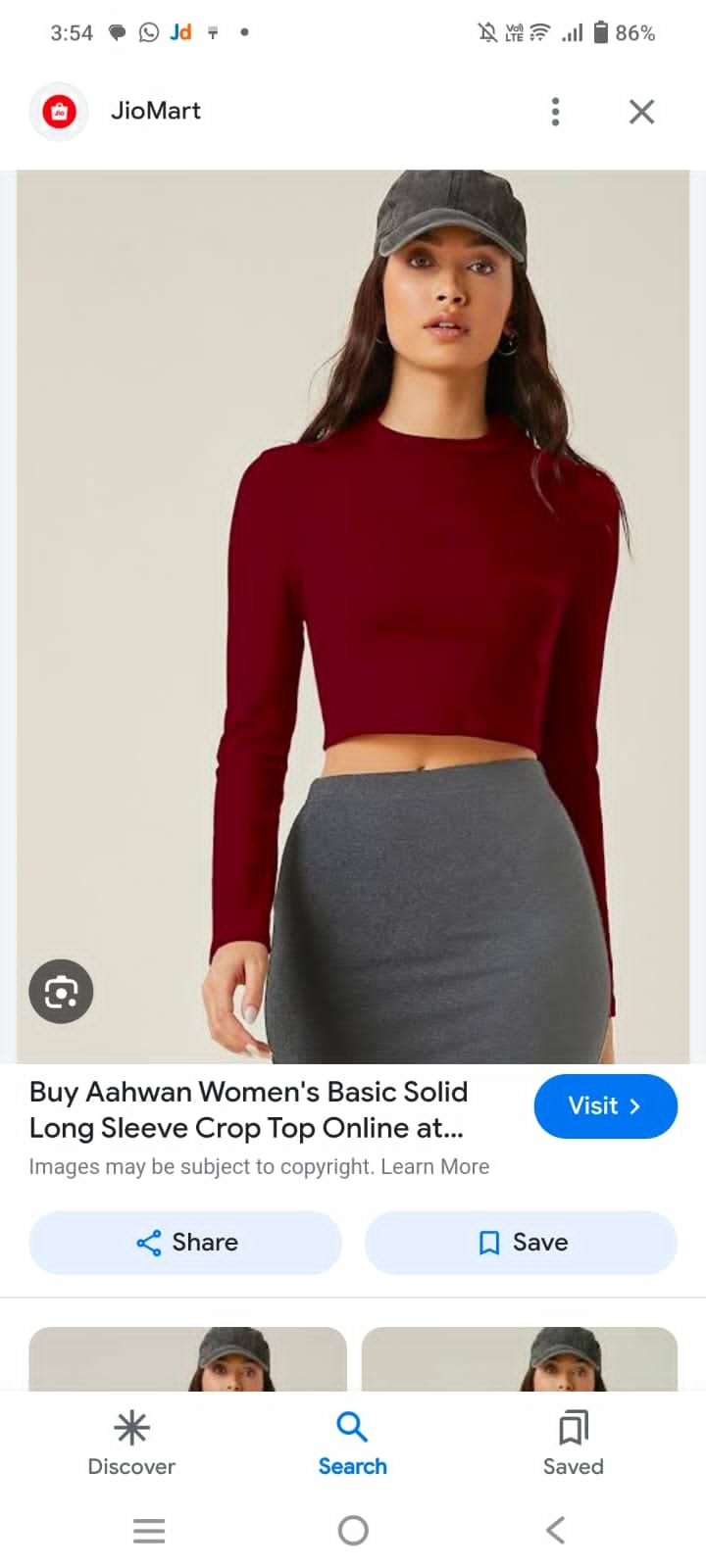The height and width of the screenshot is (1568, 706).
Task: Close the image viewer
Action: [641, 112]
